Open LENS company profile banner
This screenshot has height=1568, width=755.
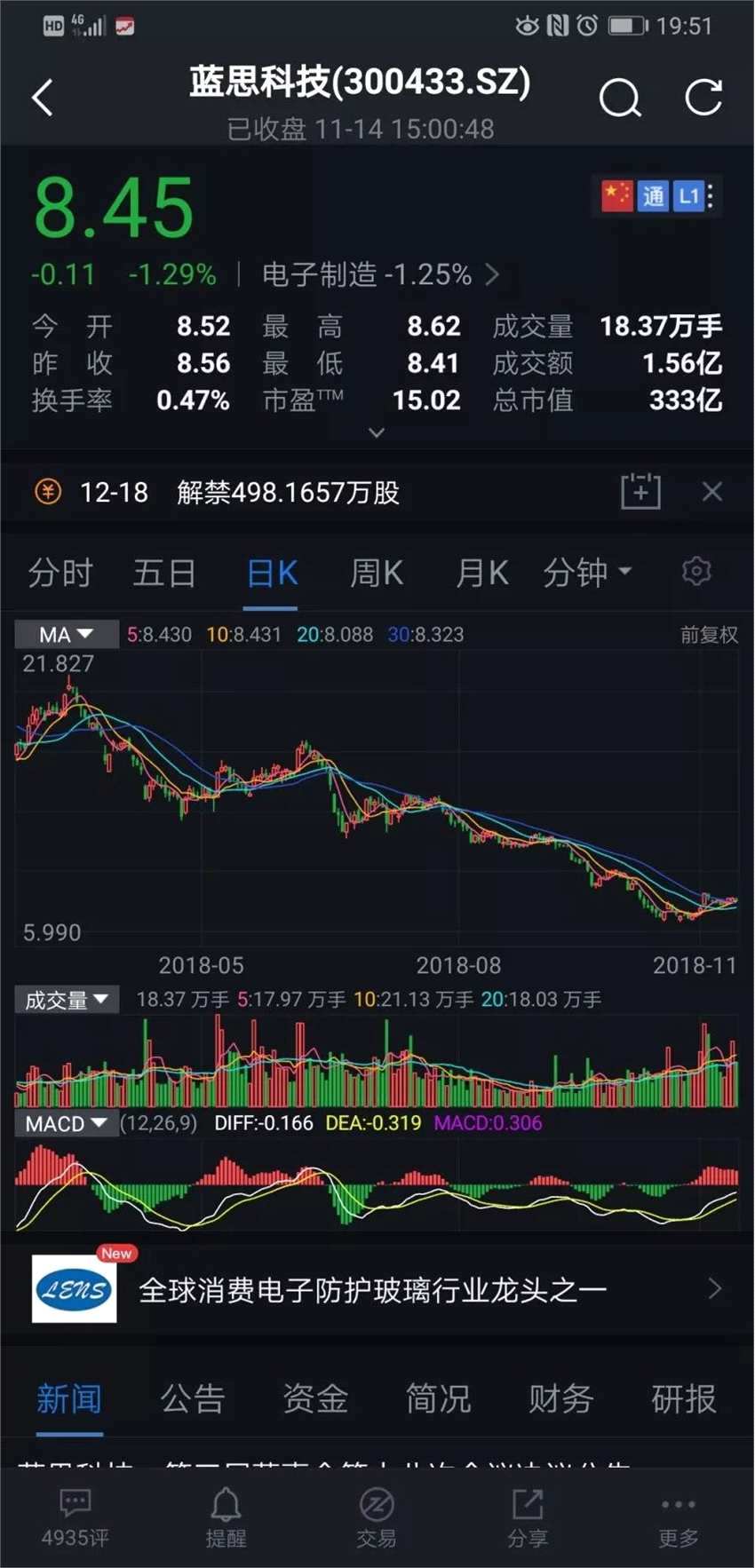377,1289
